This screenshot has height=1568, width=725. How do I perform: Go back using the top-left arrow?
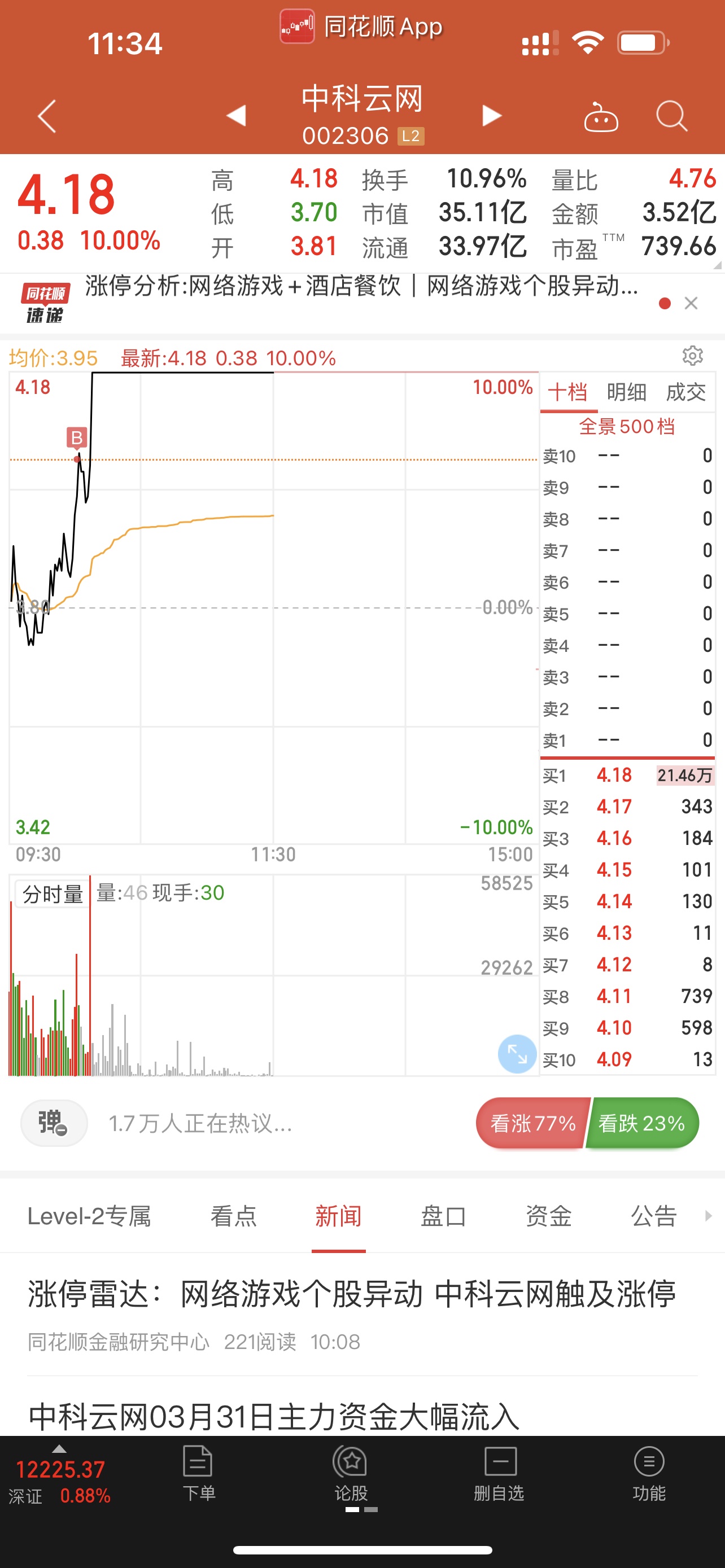(x=47, y=116)
